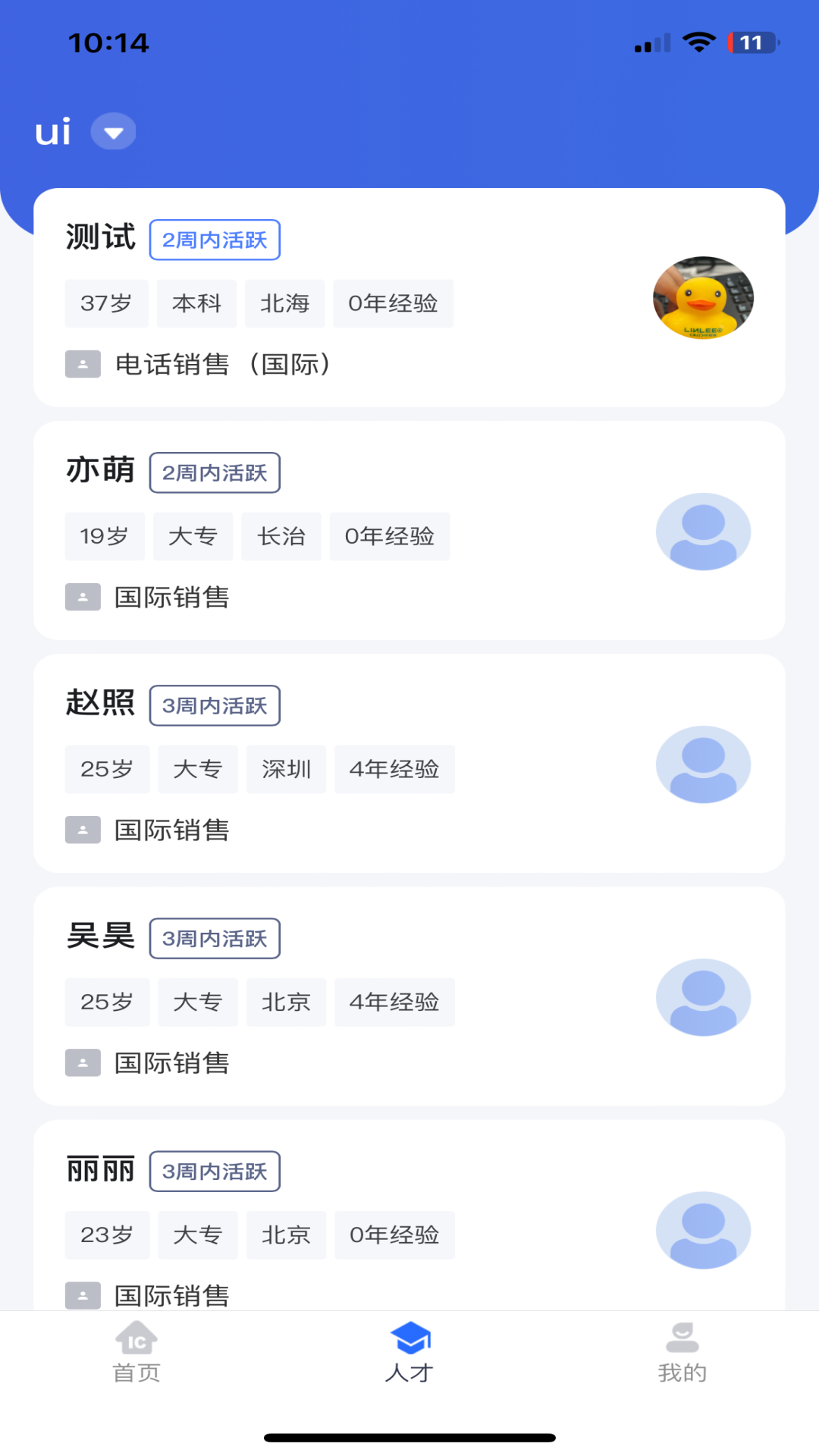Click the job badge icon beside 电话销售（国际）

pyautogui.click(x=83, y=364)
